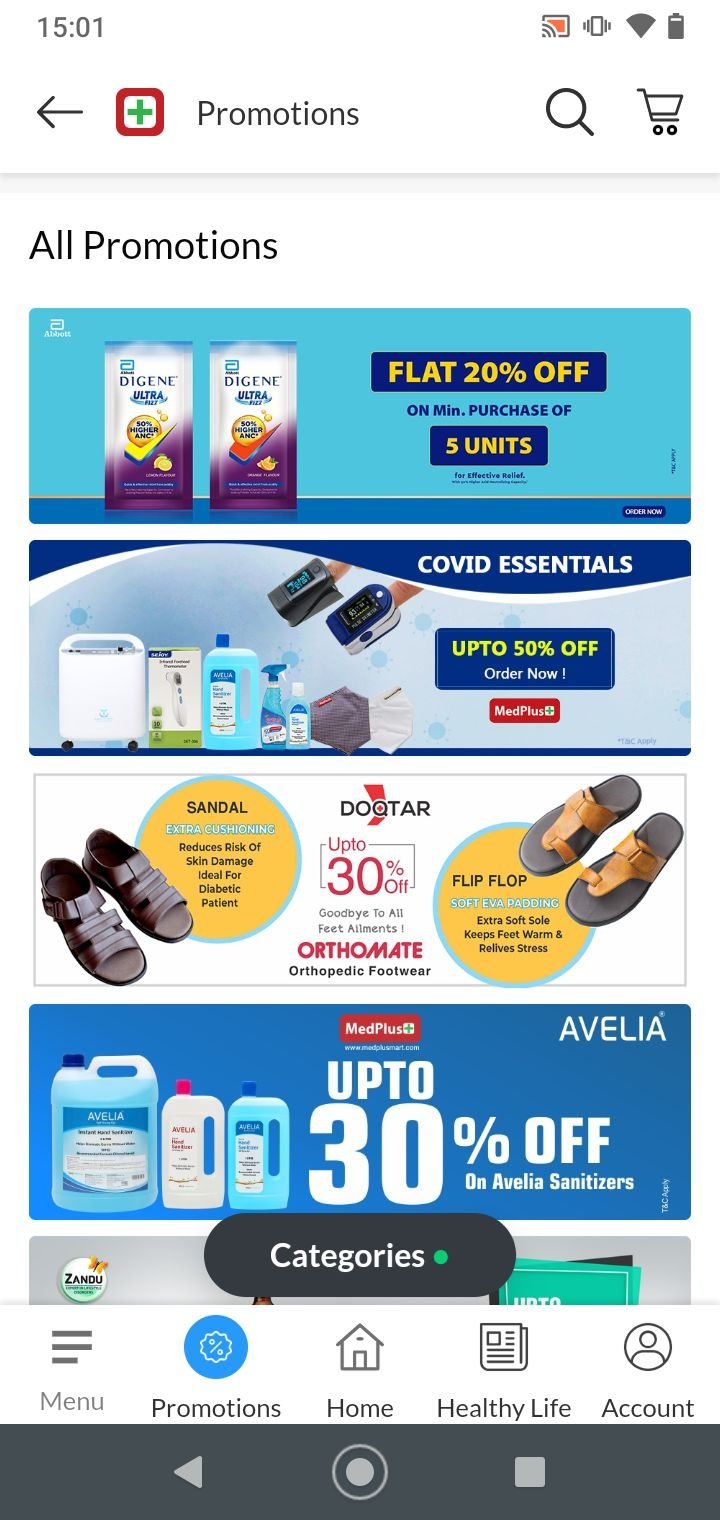The width and height of the screenshot is (720, 1520).
Task: Tap the system home button
Action: click(x=360, y=1472)
